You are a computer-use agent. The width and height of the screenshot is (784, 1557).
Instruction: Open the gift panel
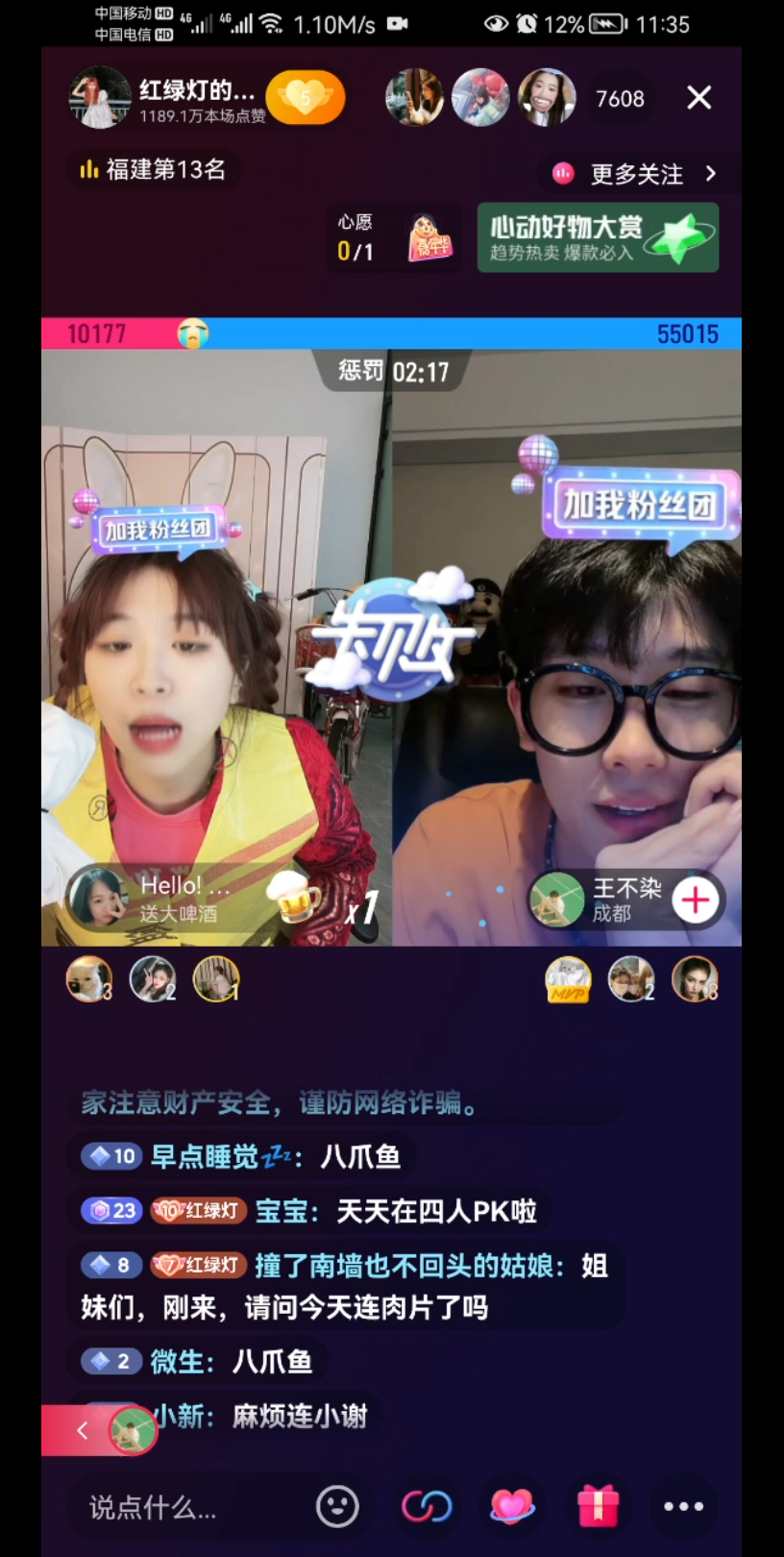[598, 1506]
